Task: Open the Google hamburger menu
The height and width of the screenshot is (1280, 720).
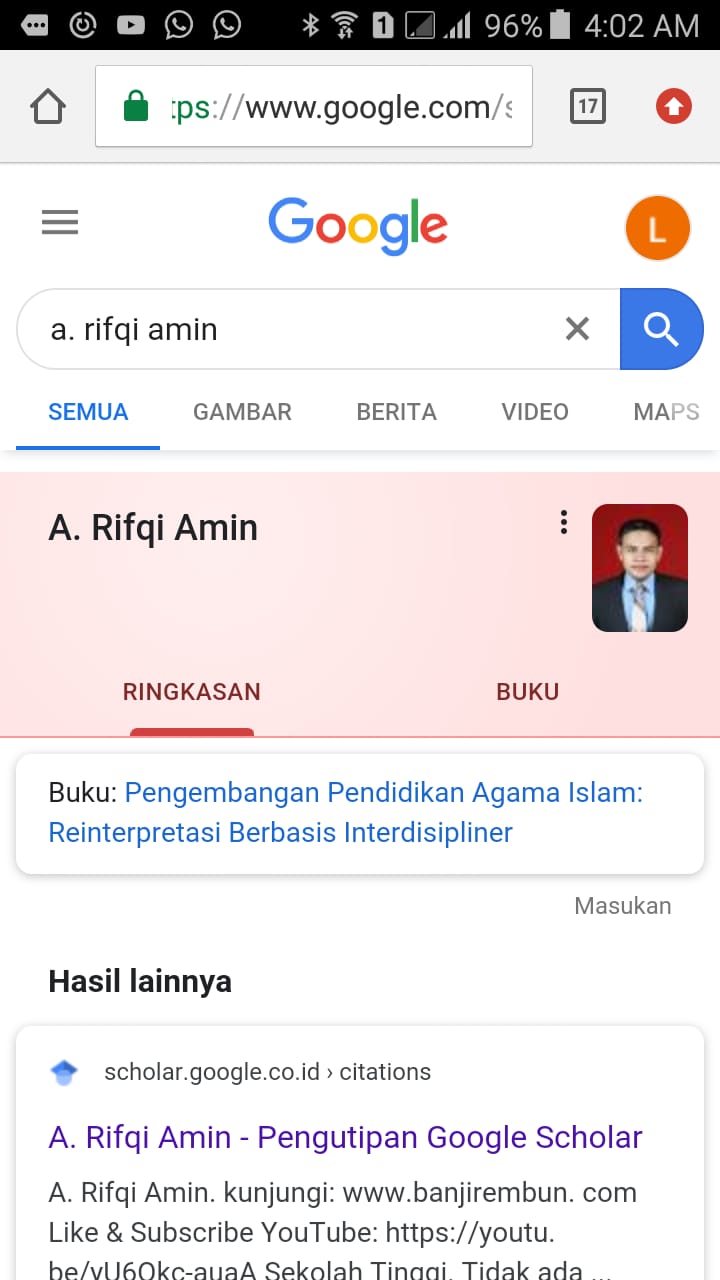Action: pos(60,222)
